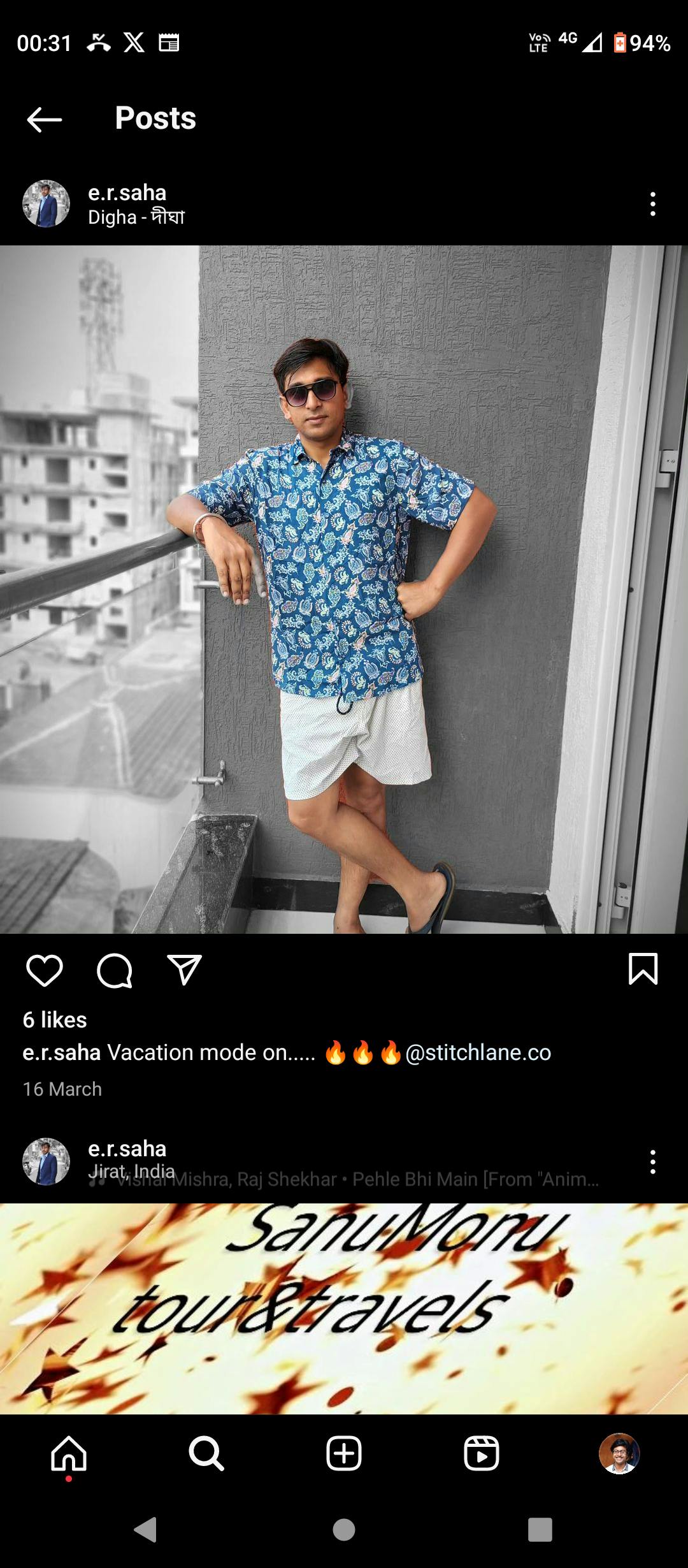Tap the system back button
688x1568 pixels.
click(146, 1529)
